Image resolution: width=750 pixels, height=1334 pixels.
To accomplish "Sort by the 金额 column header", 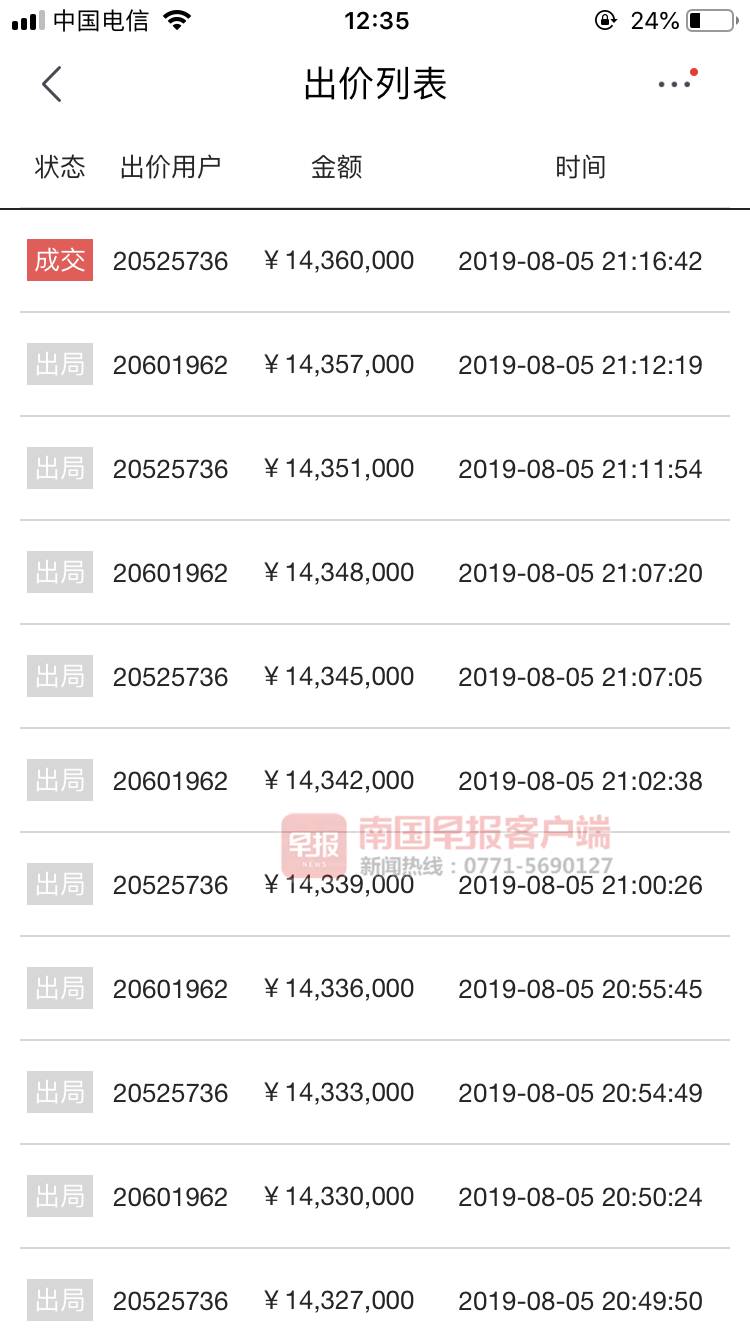I will (x=335, y=167).
